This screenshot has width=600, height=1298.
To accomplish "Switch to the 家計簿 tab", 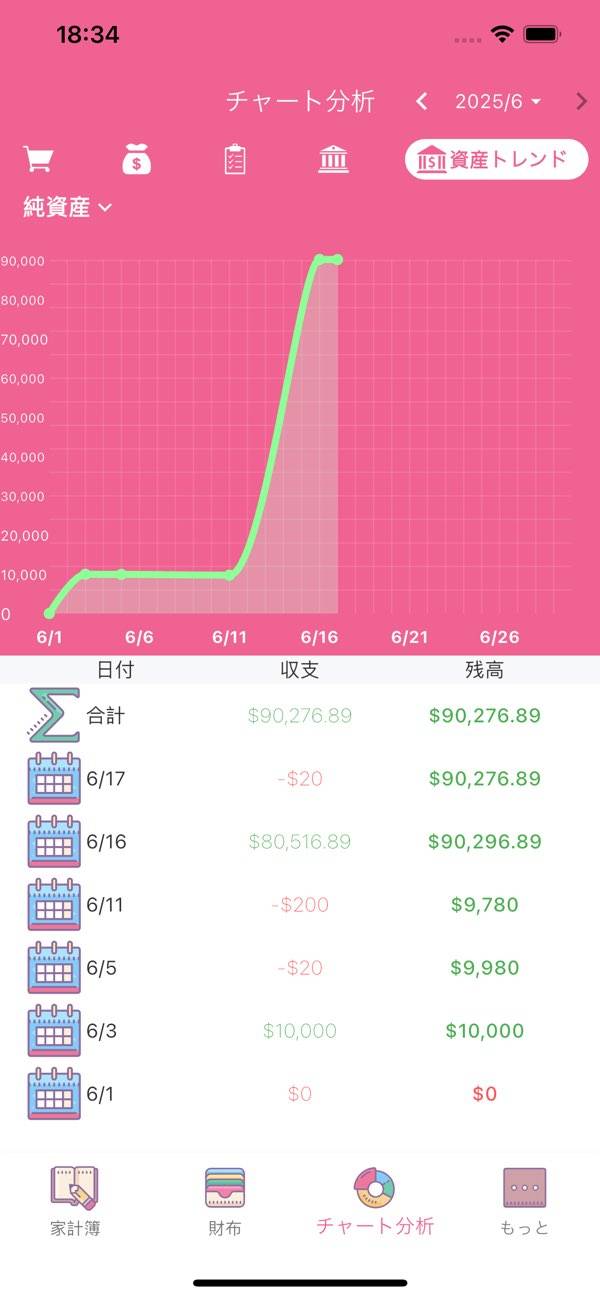I will (75, 1200).
